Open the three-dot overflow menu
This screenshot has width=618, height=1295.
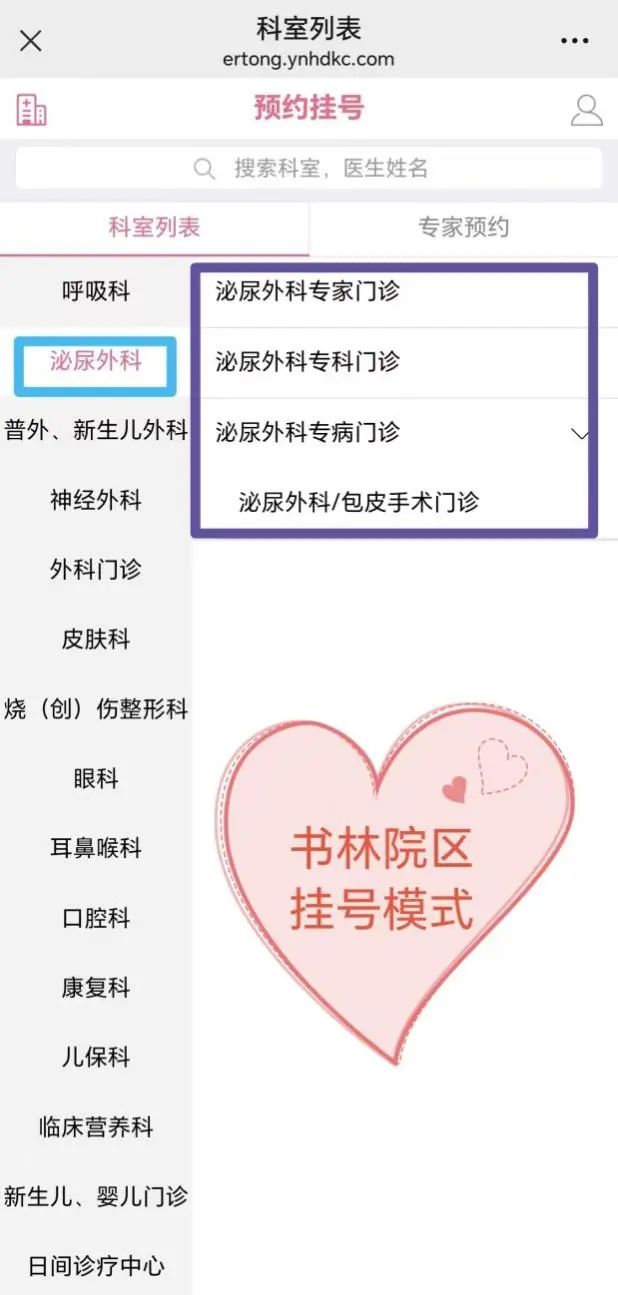tap(574, 41)
